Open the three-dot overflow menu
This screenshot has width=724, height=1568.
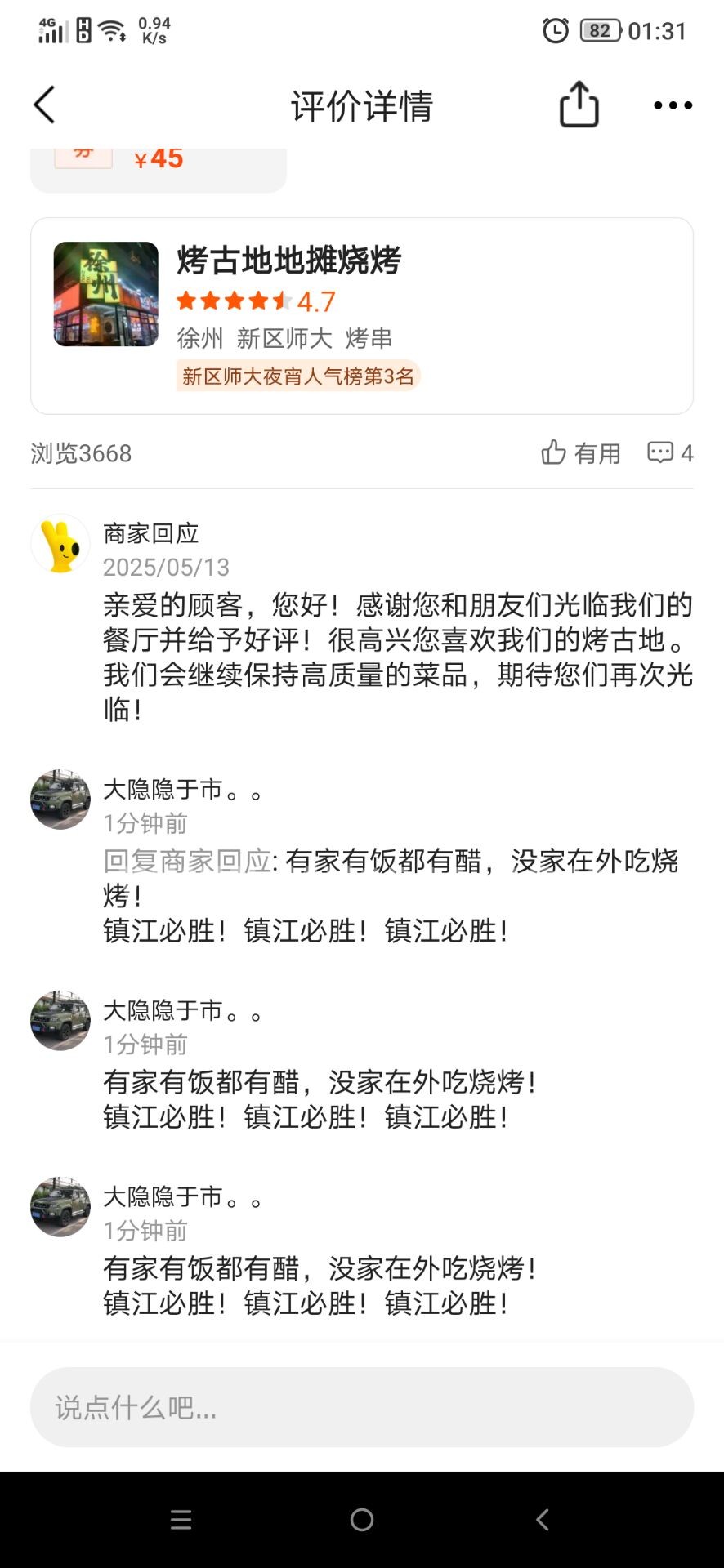coord(673,105)
